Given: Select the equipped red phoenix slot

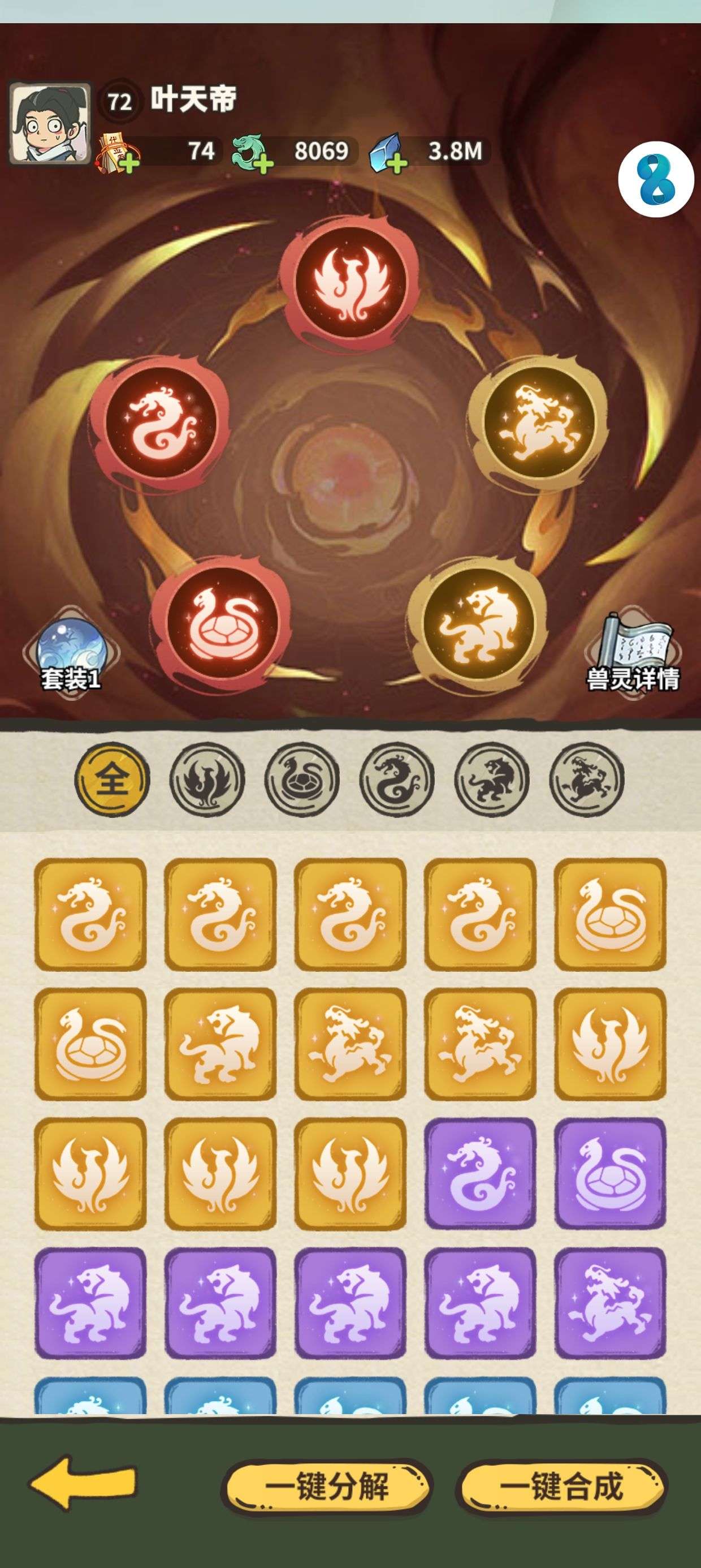Looking at the screenshot, I should (349, 280).
